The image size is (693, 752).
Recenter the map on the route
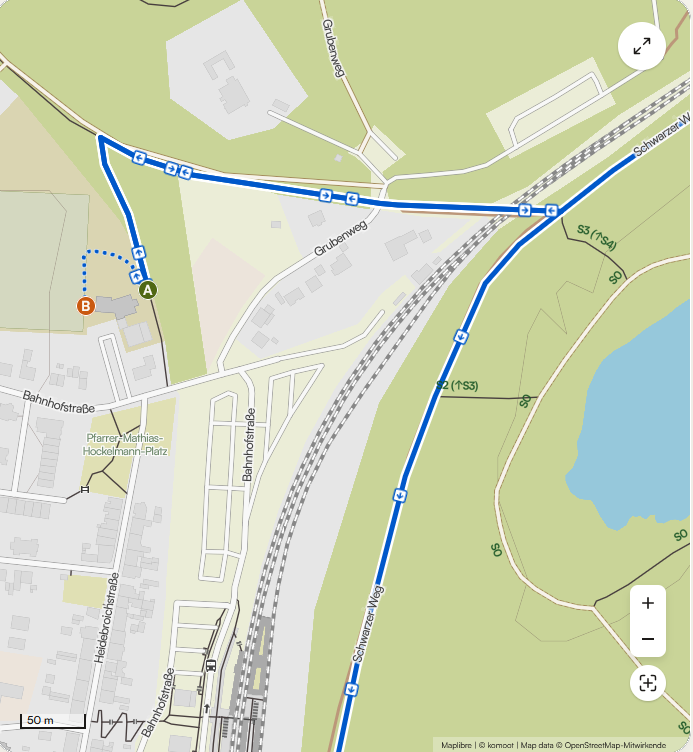click(648, 683)
